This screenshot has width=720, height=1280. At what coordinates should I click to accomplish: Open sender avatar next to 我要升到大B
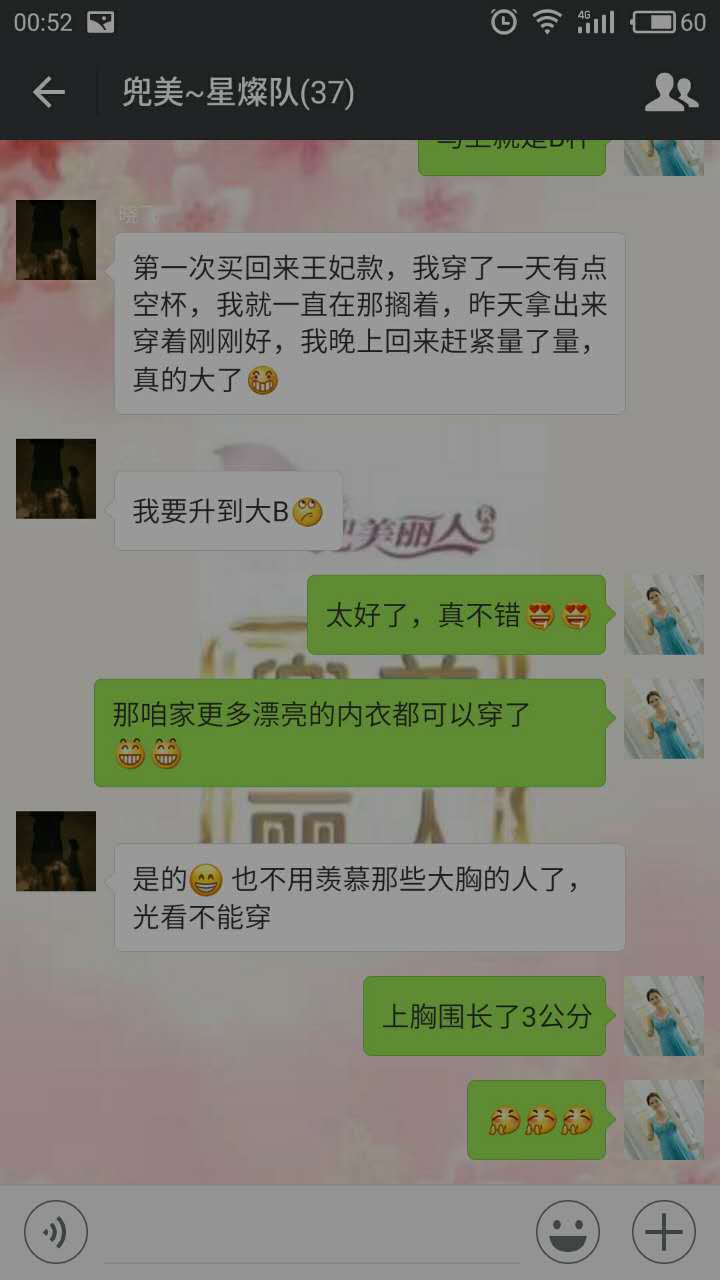(56, 479)
